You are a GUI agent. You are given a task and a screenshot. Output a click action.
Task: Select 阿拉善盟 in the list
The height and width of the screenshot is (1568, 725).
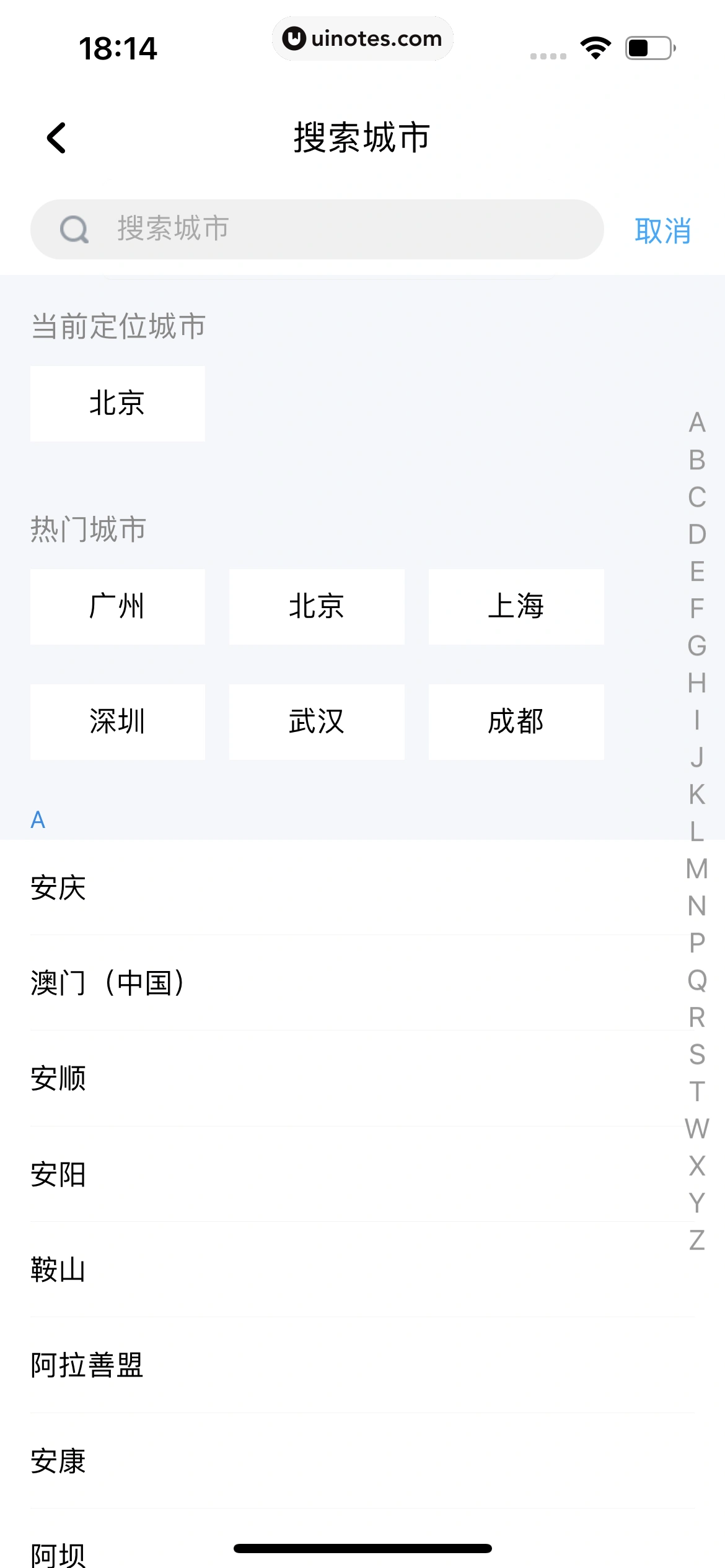tap(87, 1365)
